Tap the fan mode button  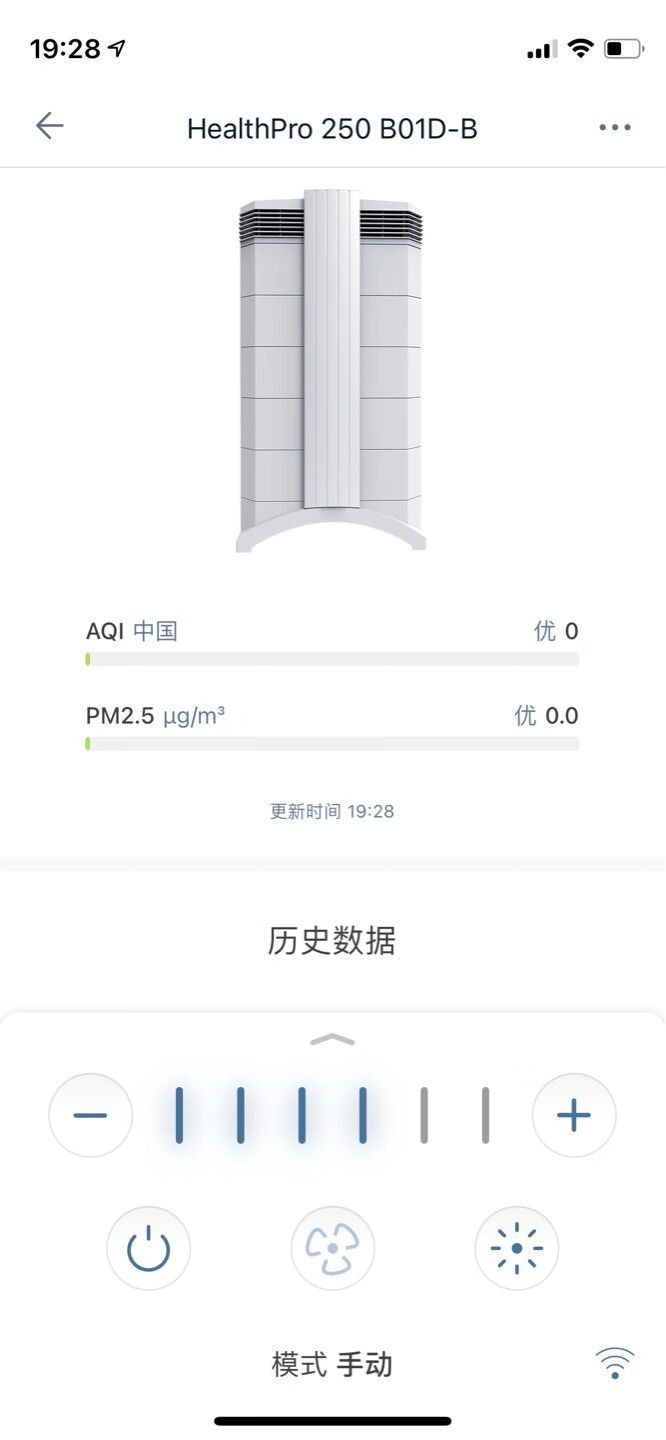(x=332, y=1248)
